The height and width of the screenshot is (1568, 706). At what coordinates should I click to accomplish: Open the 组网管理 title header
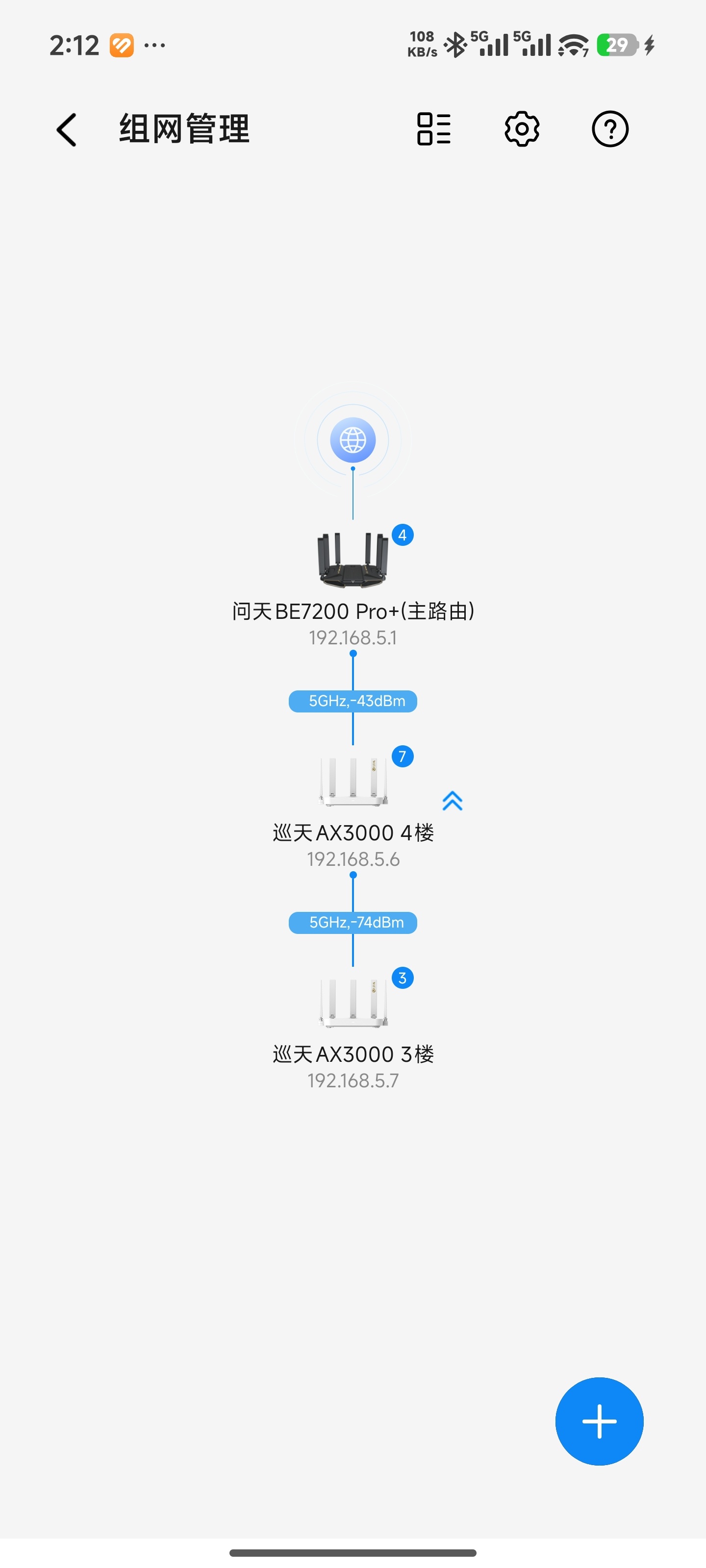click(183, 128)
